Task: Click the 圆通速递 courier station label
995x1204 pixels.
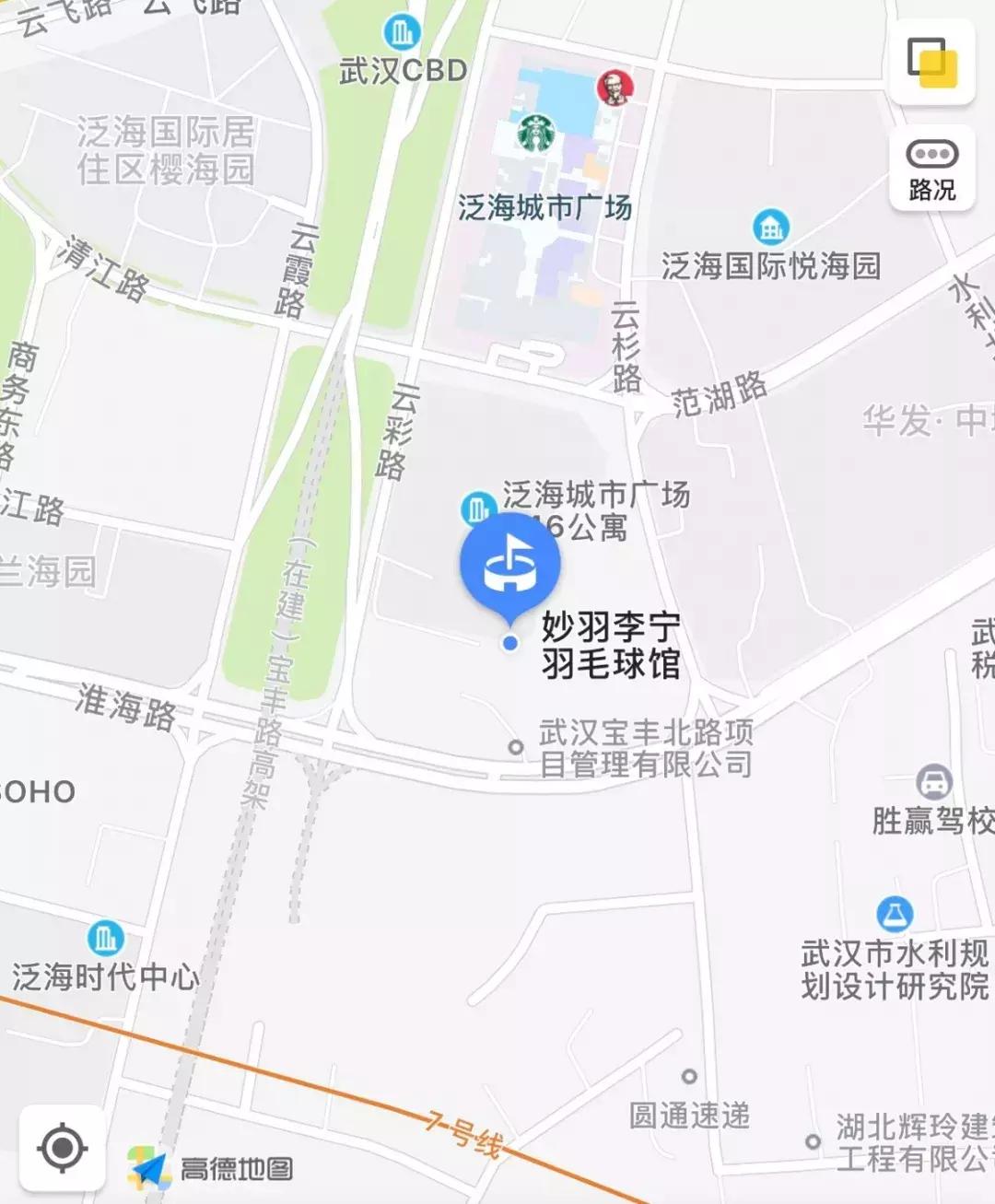Action: coord(688,1111)
